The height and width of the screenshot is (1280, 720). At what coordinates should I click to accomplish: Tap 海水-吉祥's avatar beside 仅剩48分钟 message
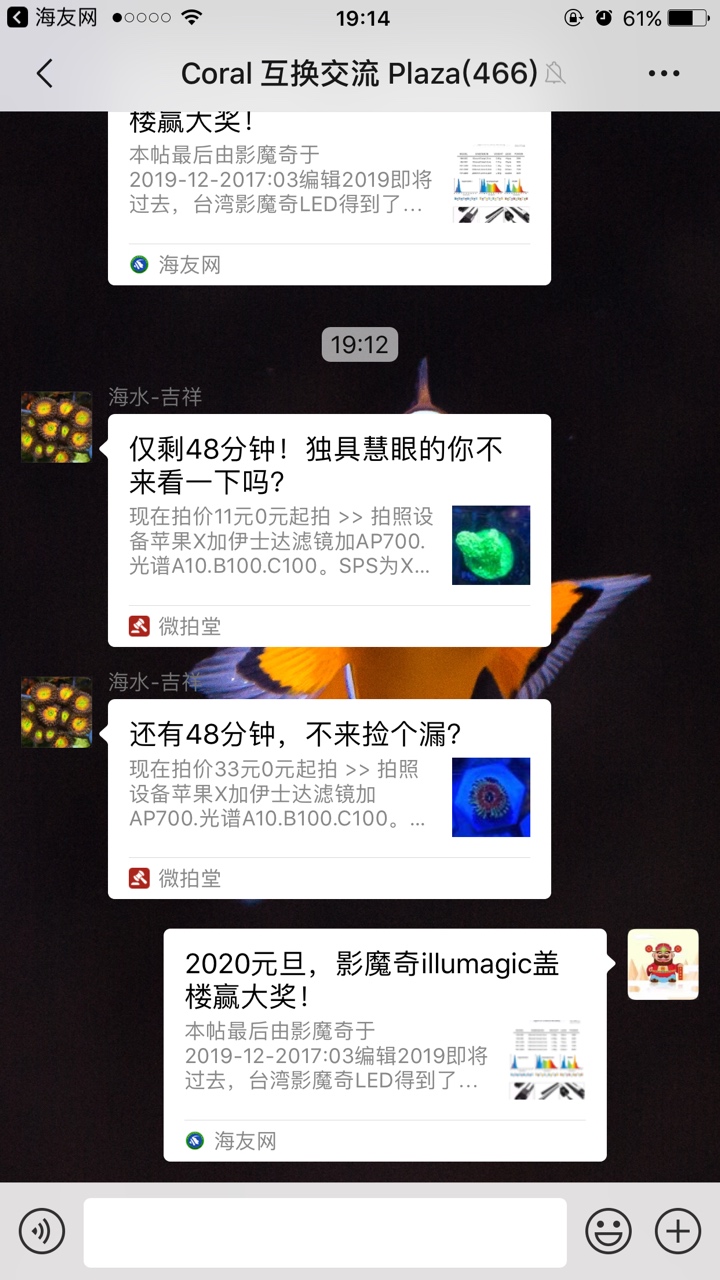(57, 427)
